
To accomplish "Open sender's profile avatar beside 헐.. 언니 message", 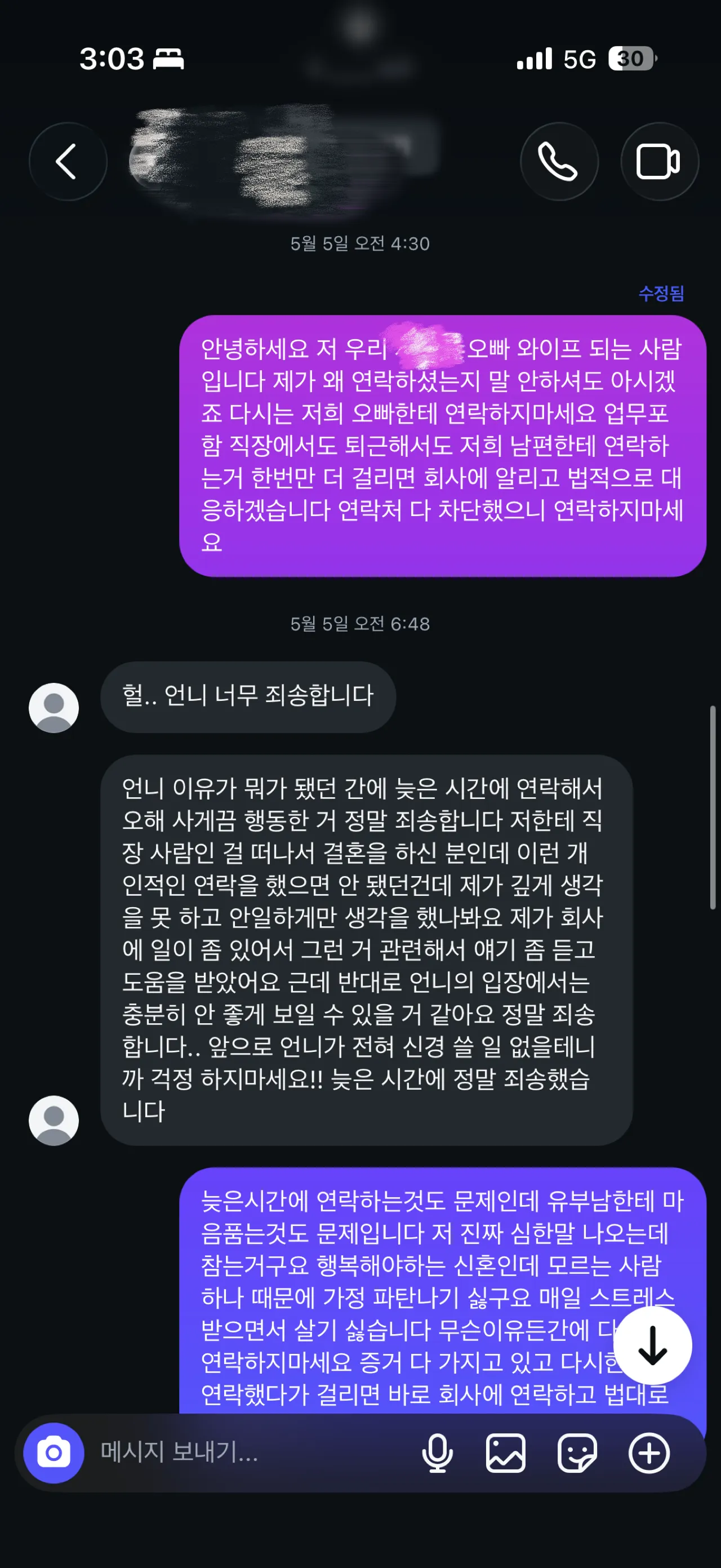I will pos(54,707).
